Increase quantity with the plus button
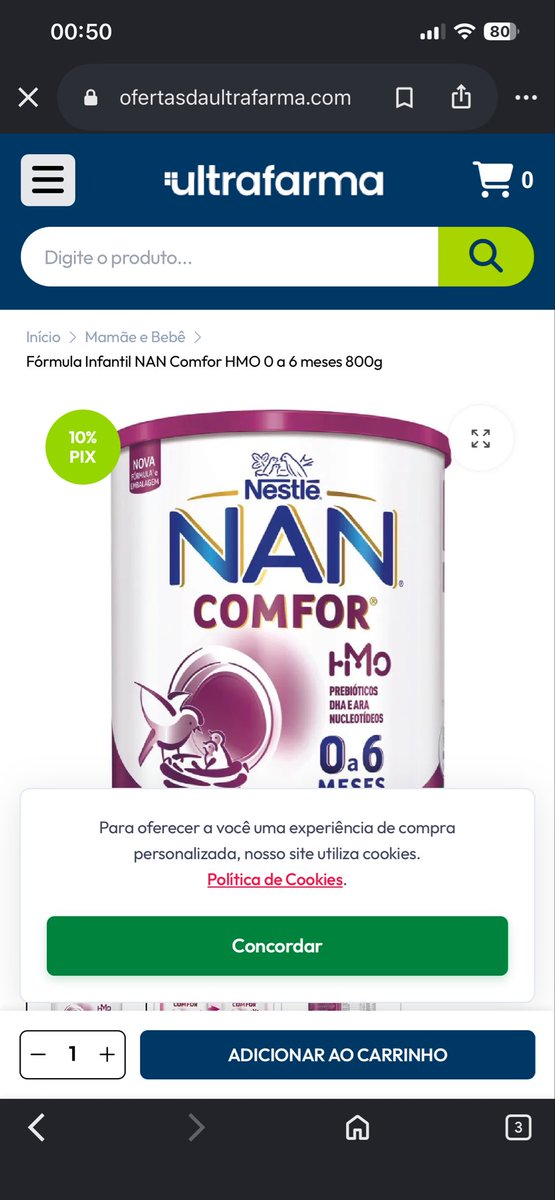555x1200 pixels. pos(107,1055)
